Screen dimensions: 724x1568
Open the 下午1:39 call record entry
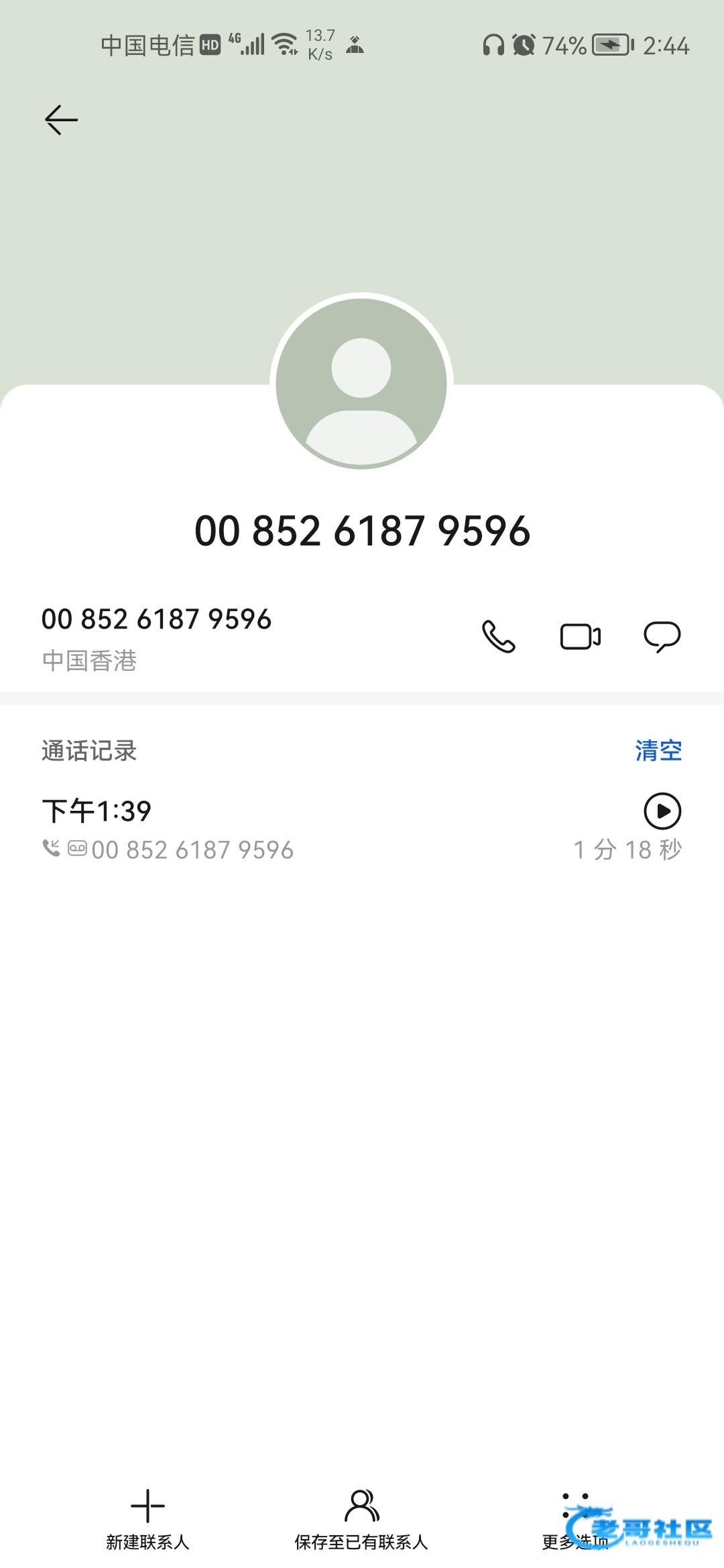pos(268,830)
